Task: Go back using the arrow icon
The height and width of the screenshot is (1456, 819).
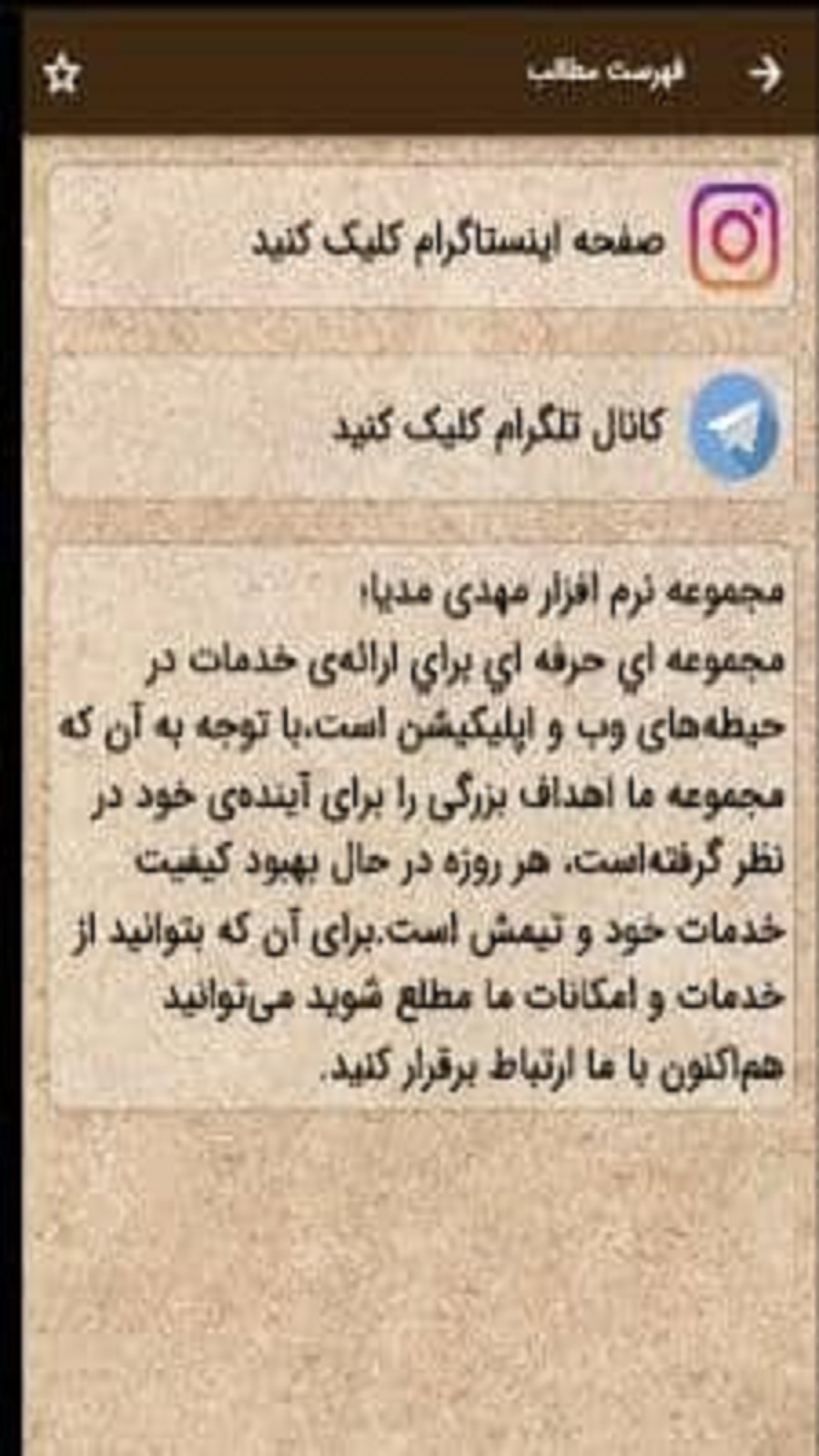Action: [763, 73]
